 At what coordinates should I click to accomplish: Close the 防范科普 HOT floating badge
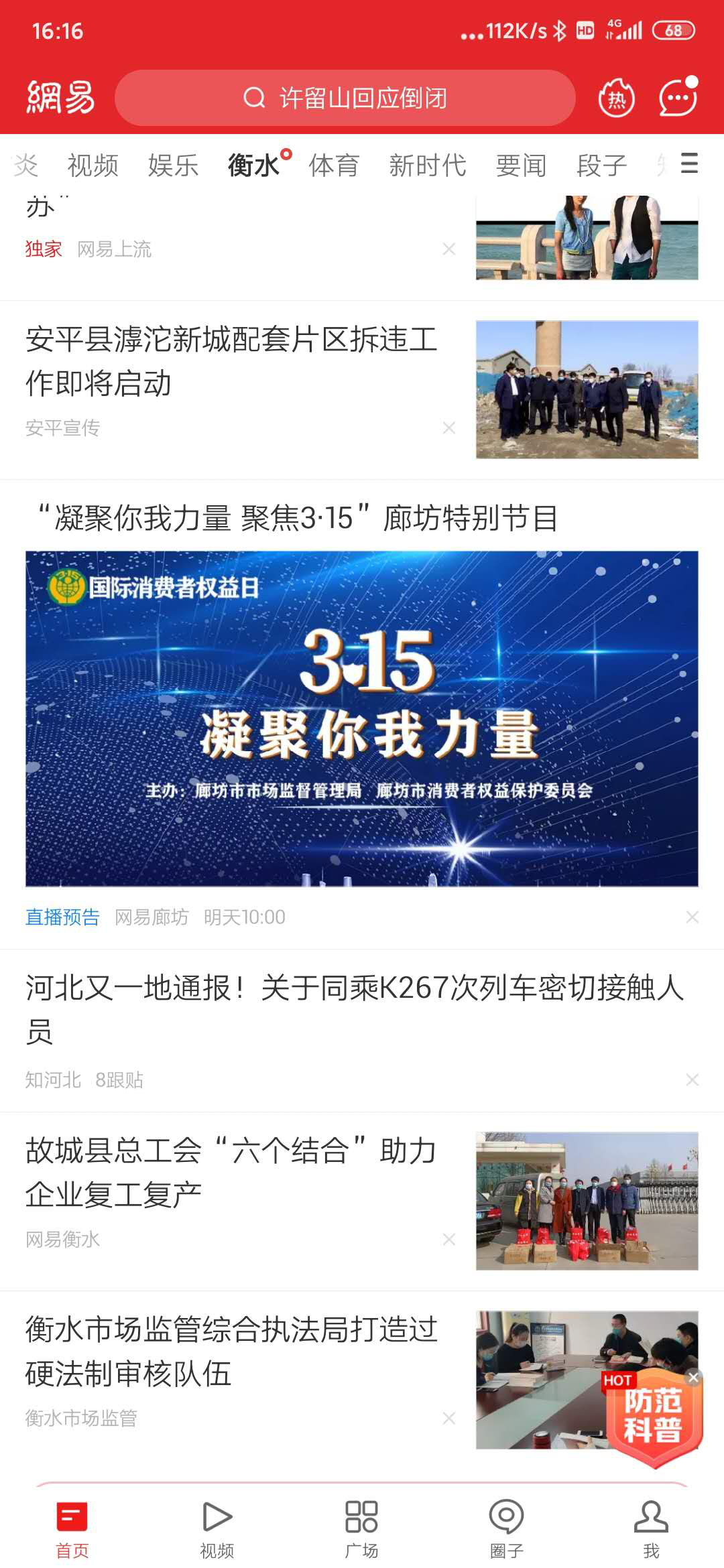click(693, 1378)
